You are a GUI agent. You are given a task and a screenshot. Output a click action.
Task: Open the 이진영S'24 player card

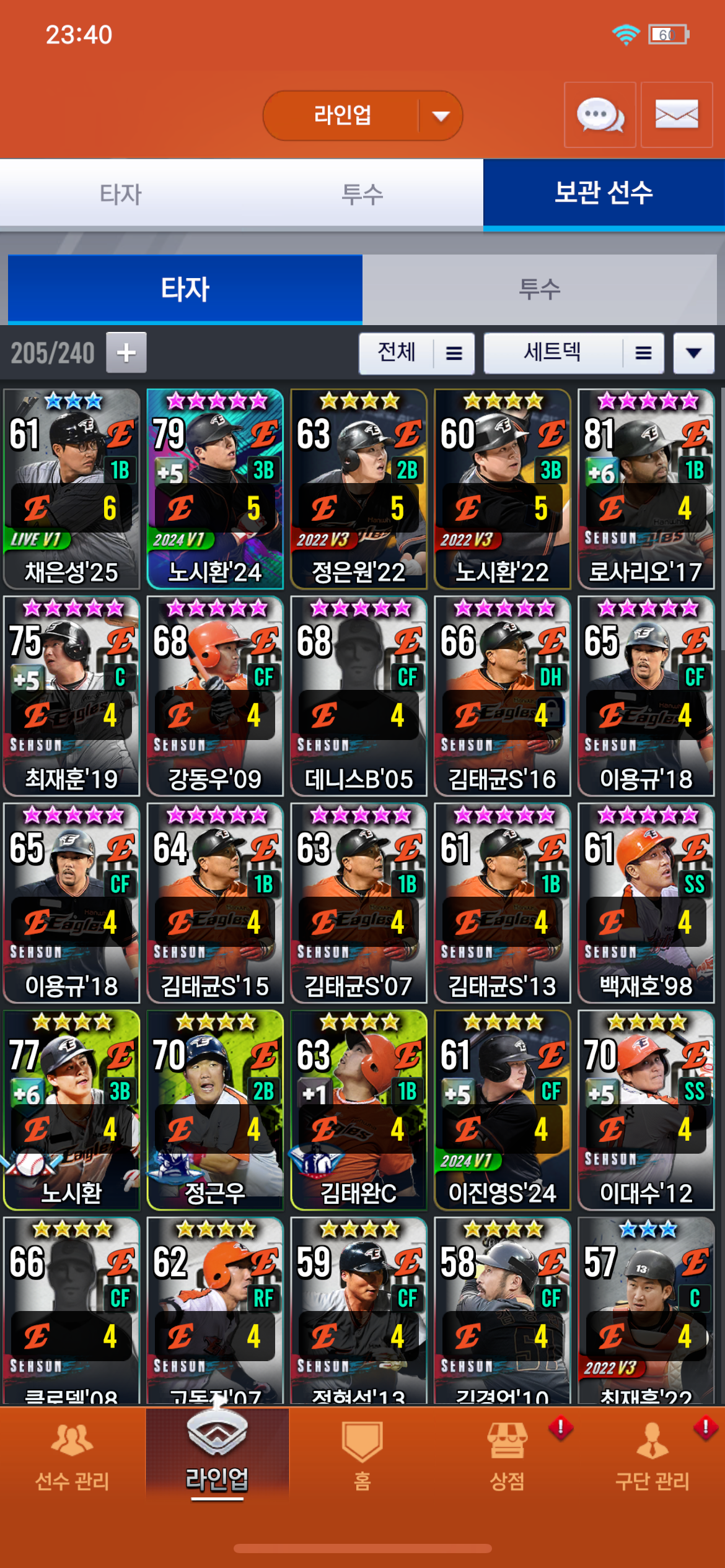502,1109
